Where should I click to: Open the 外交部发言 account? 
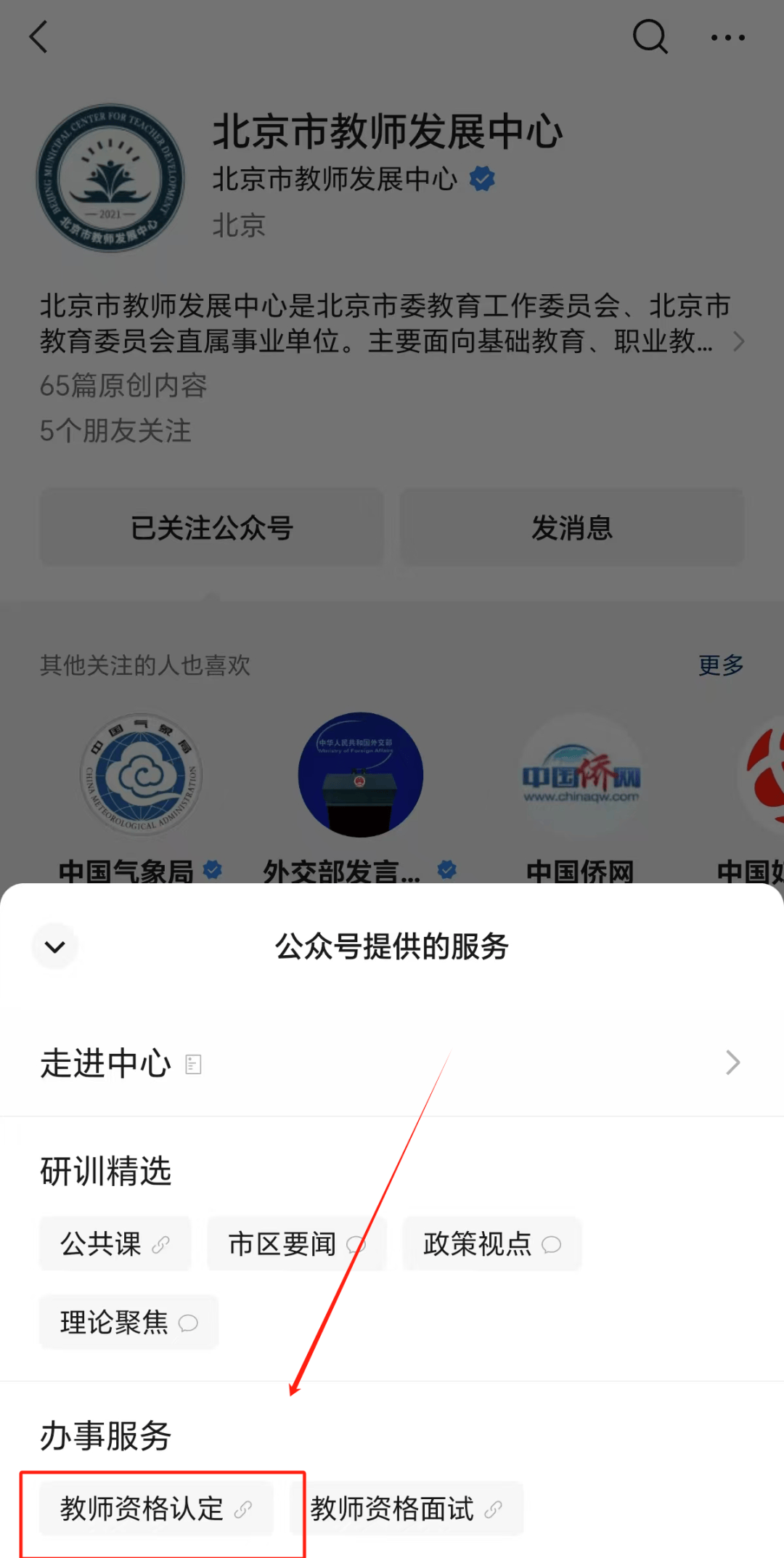pos(360,776)
